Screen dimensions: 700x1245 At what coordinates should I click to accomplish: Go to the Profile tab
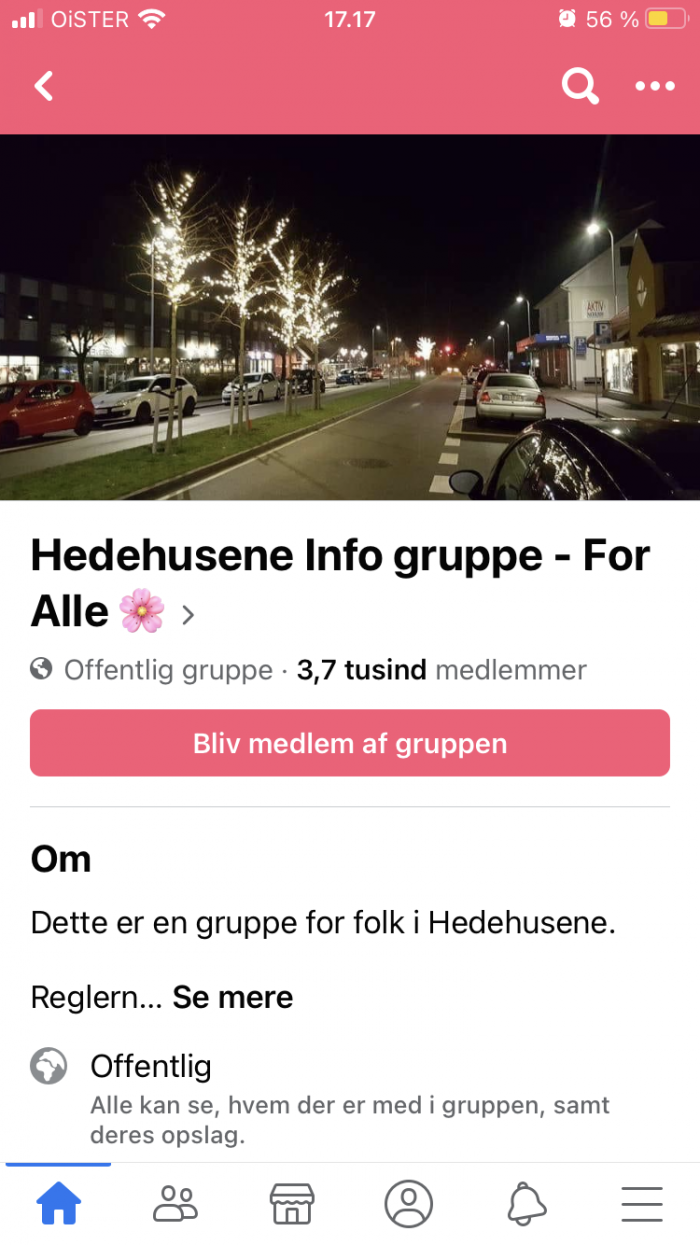409,1203
